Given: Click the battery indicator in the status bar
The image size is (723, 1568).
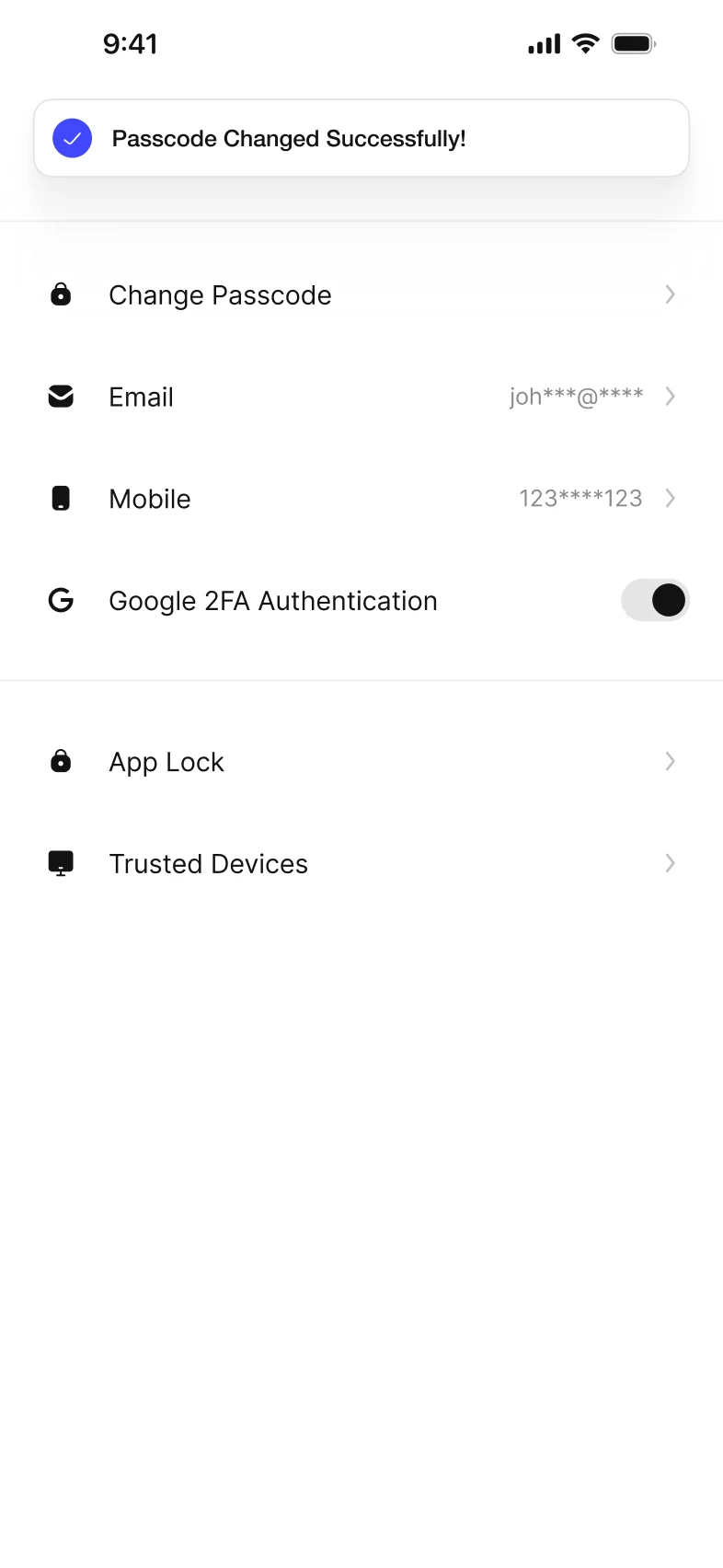Looking at the screenshot, I should point(633,43).
